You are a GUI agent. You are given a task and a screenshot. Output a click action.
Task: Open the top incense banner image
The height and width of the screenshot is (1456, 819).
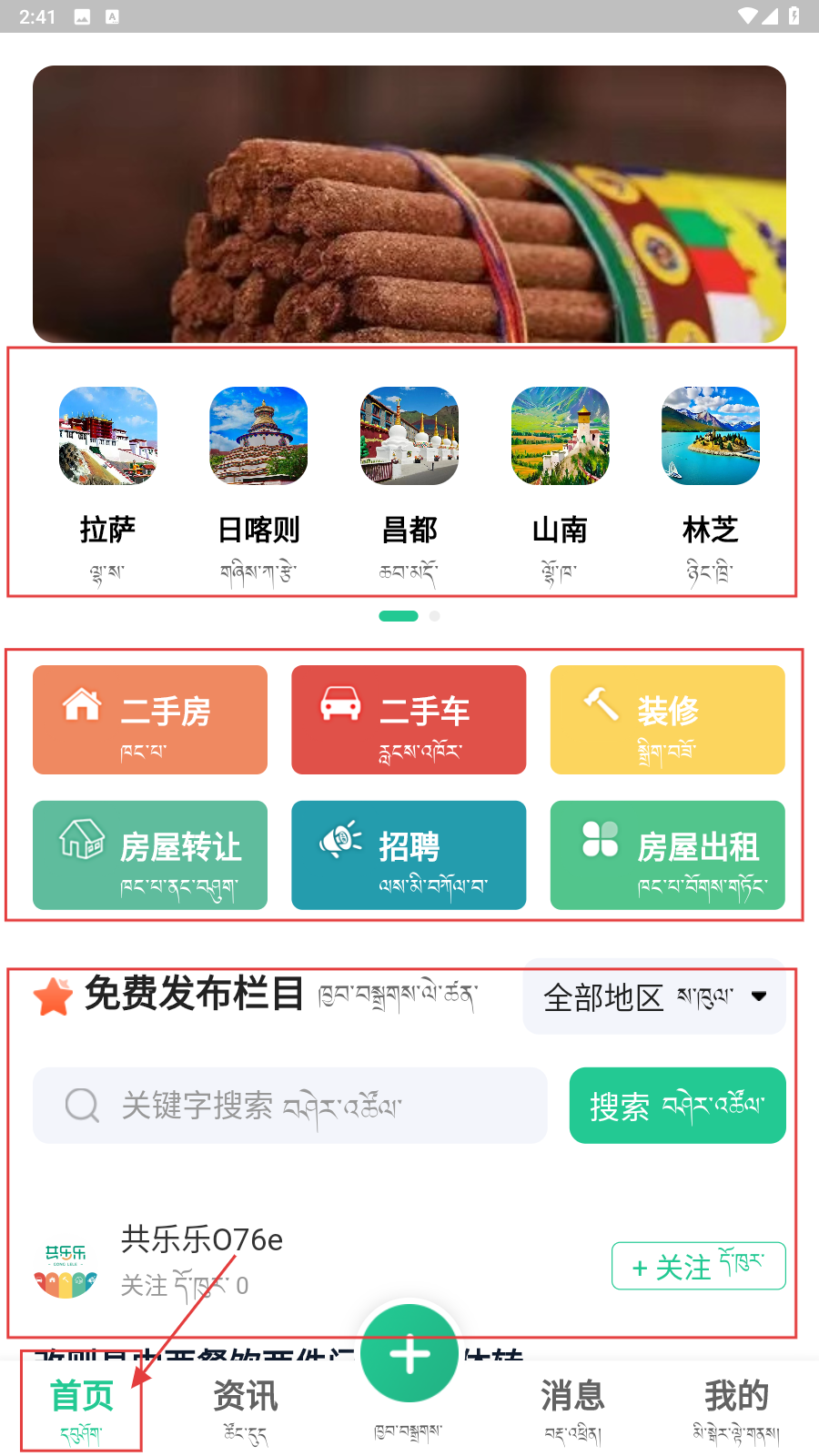coord(409,204)
